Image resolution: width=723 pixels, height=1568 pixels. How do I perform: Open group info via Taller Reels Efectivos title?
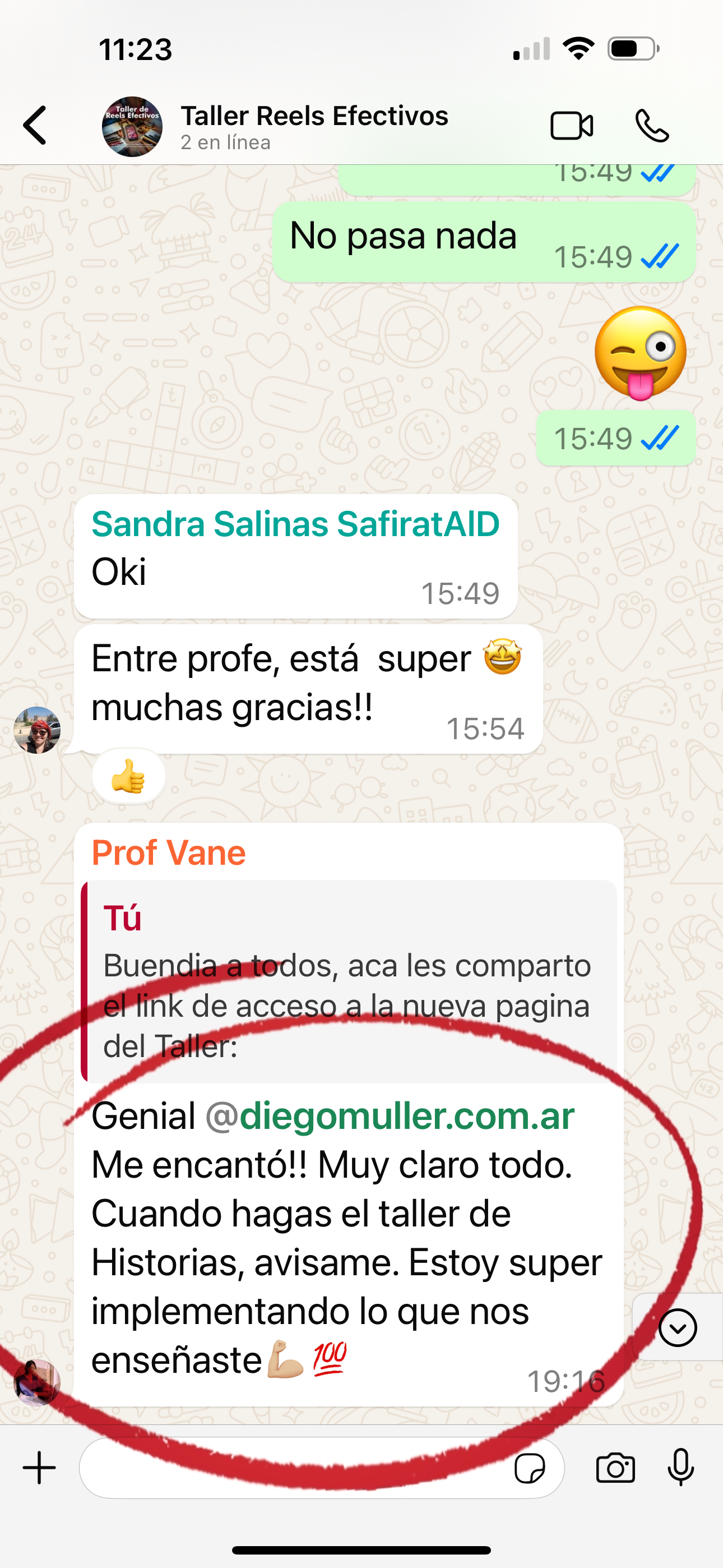314,116
